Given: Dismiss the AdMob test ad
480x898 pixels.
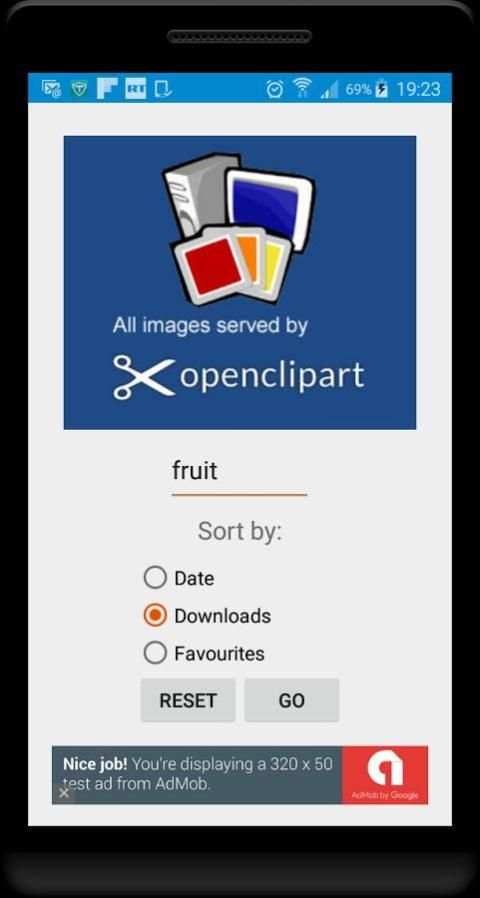Looking at the screenshot, I should [64, 793].
